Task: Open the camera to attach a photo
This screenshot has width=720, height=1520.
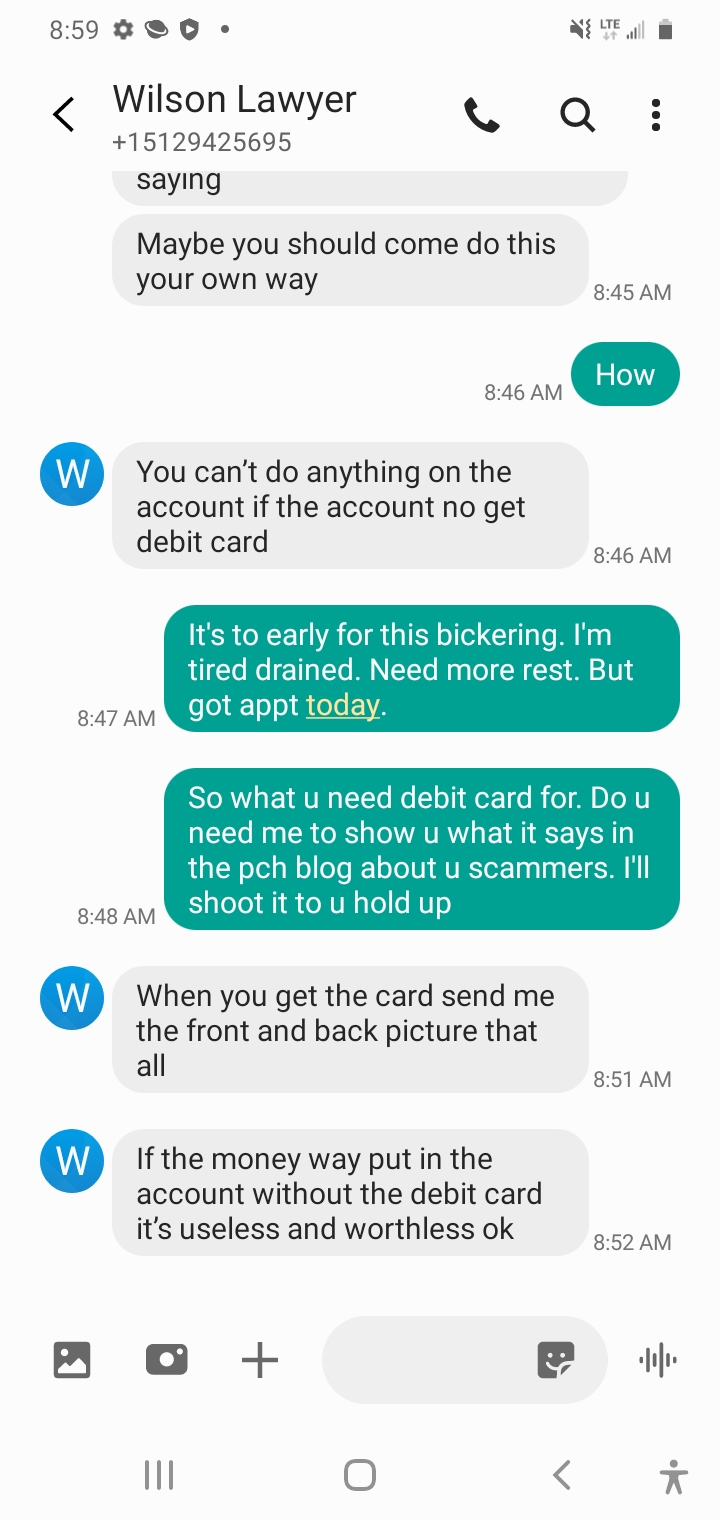Action: point(166,1360)
